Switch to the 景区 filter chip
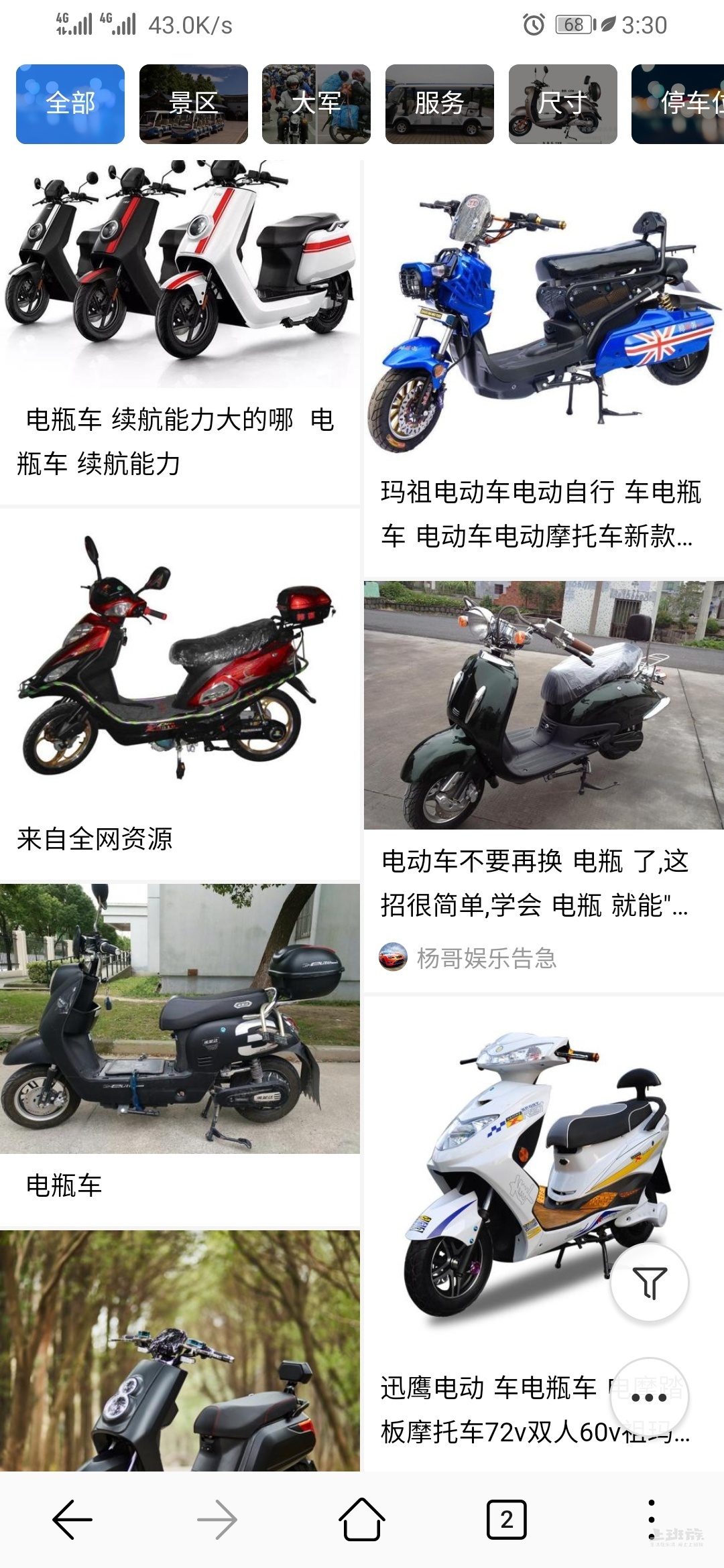 [x=193, y=104]
